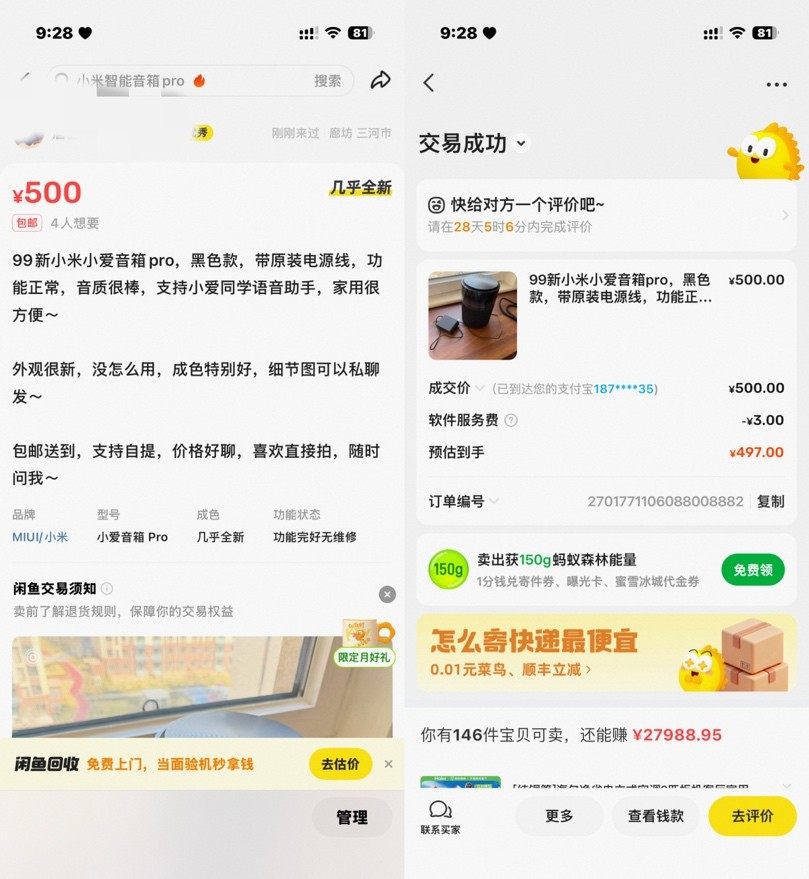Claim ant forest energy with 免费领

click(x=753, y=569)
